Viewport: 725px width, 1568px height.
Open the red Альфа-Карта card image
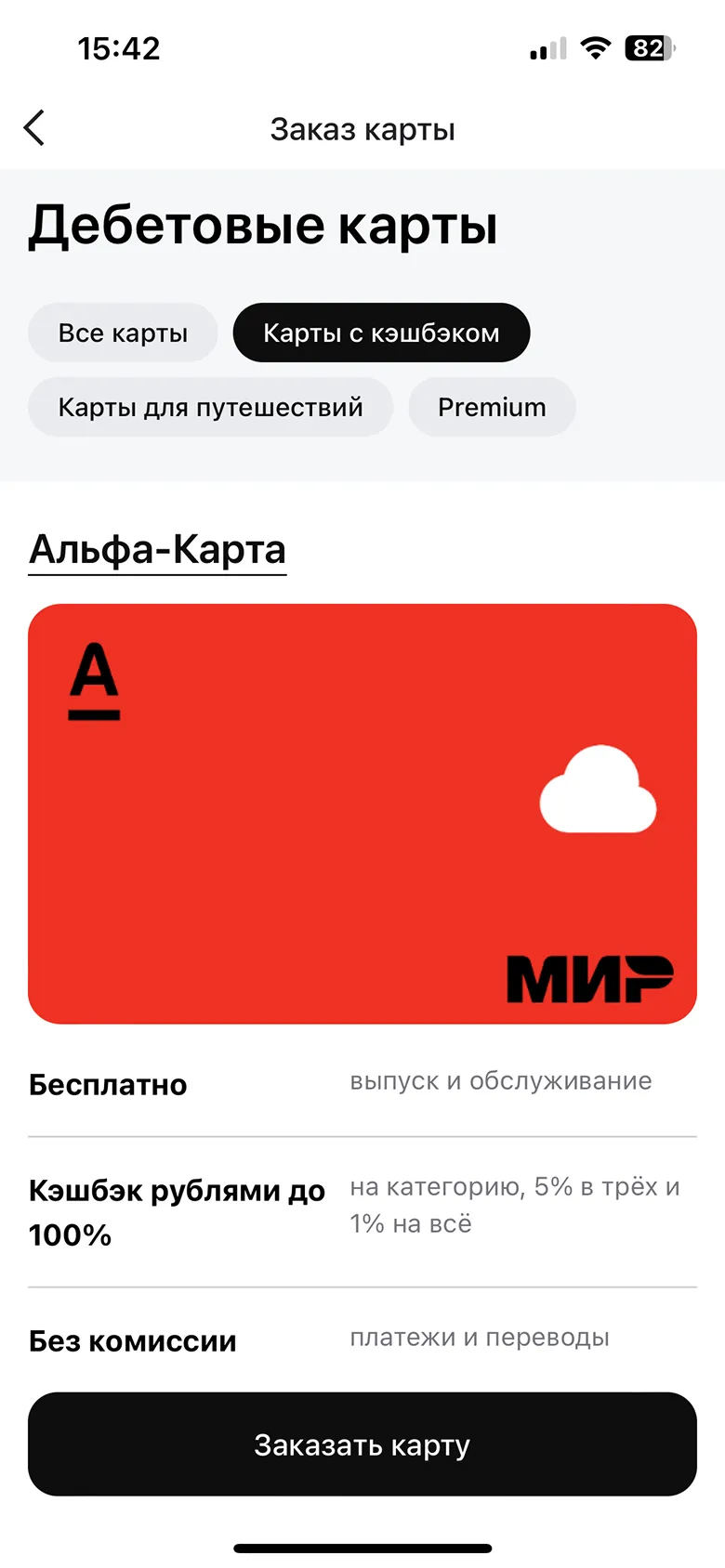click(362, 814)
